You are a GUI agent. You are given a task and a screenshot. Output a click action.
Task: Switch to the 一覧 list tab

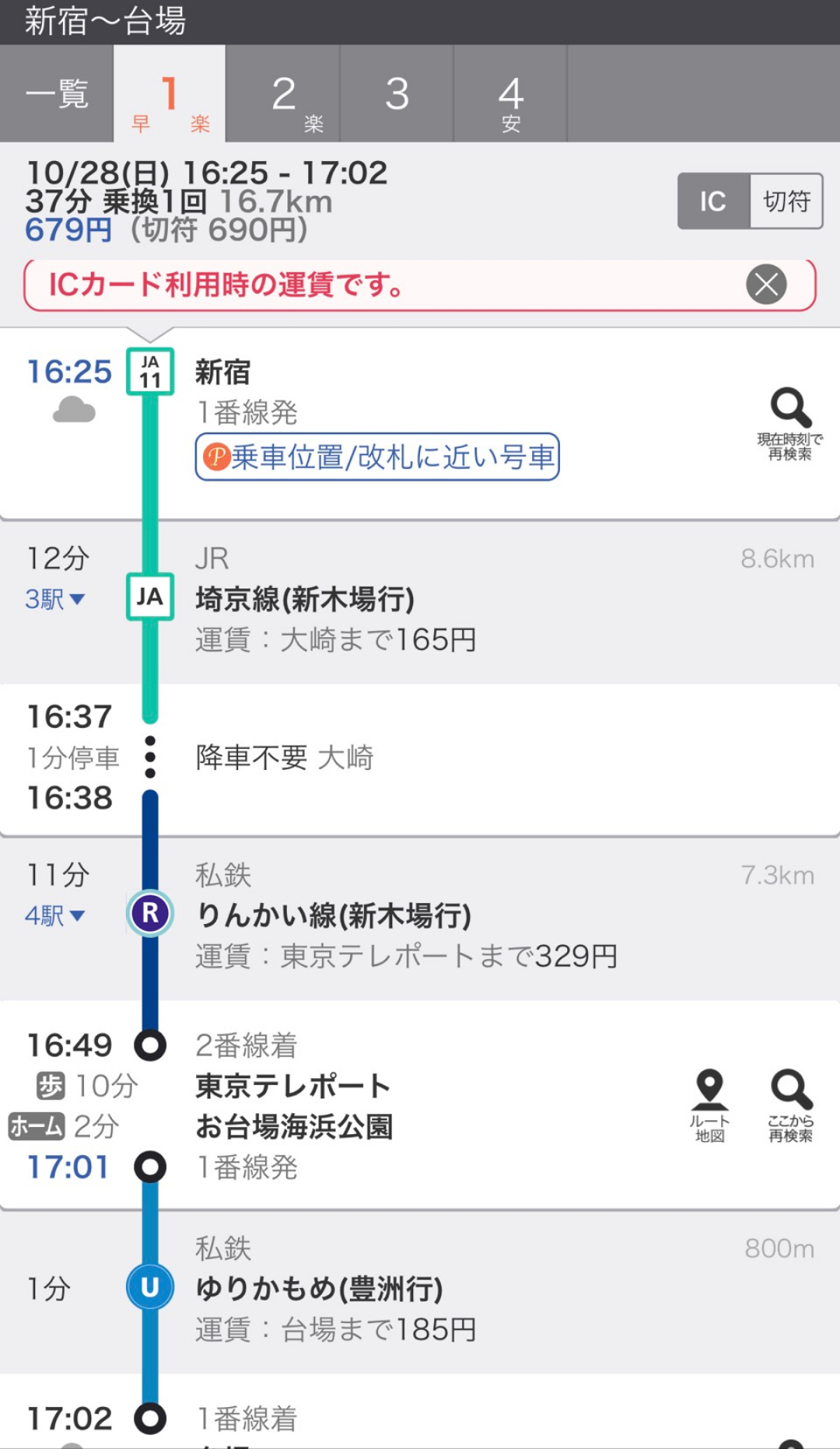(57, 94)
